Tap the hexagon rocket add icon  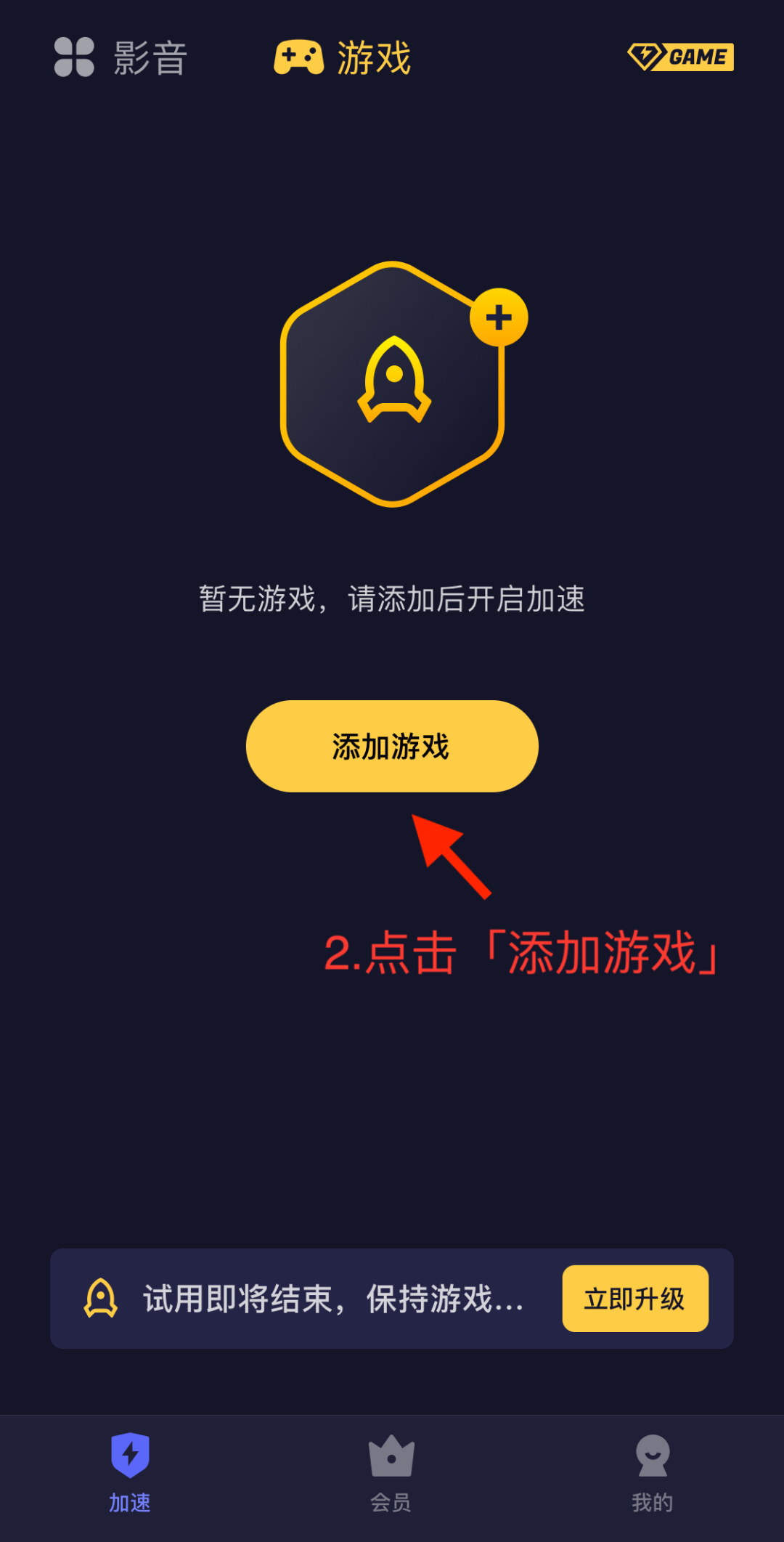pos(393,384)
